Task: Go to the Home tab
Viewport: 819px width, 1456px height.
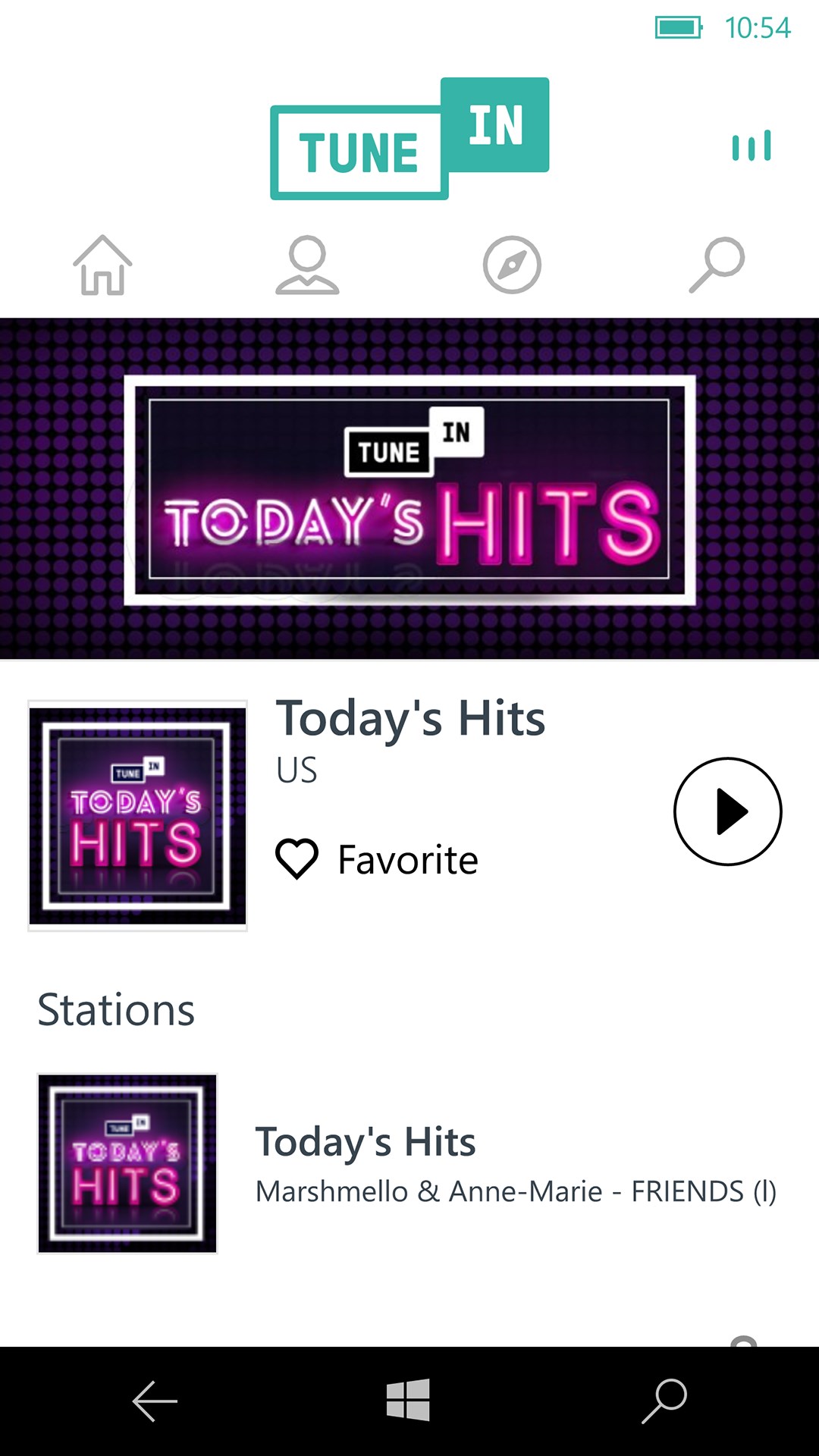Action: 102,265
